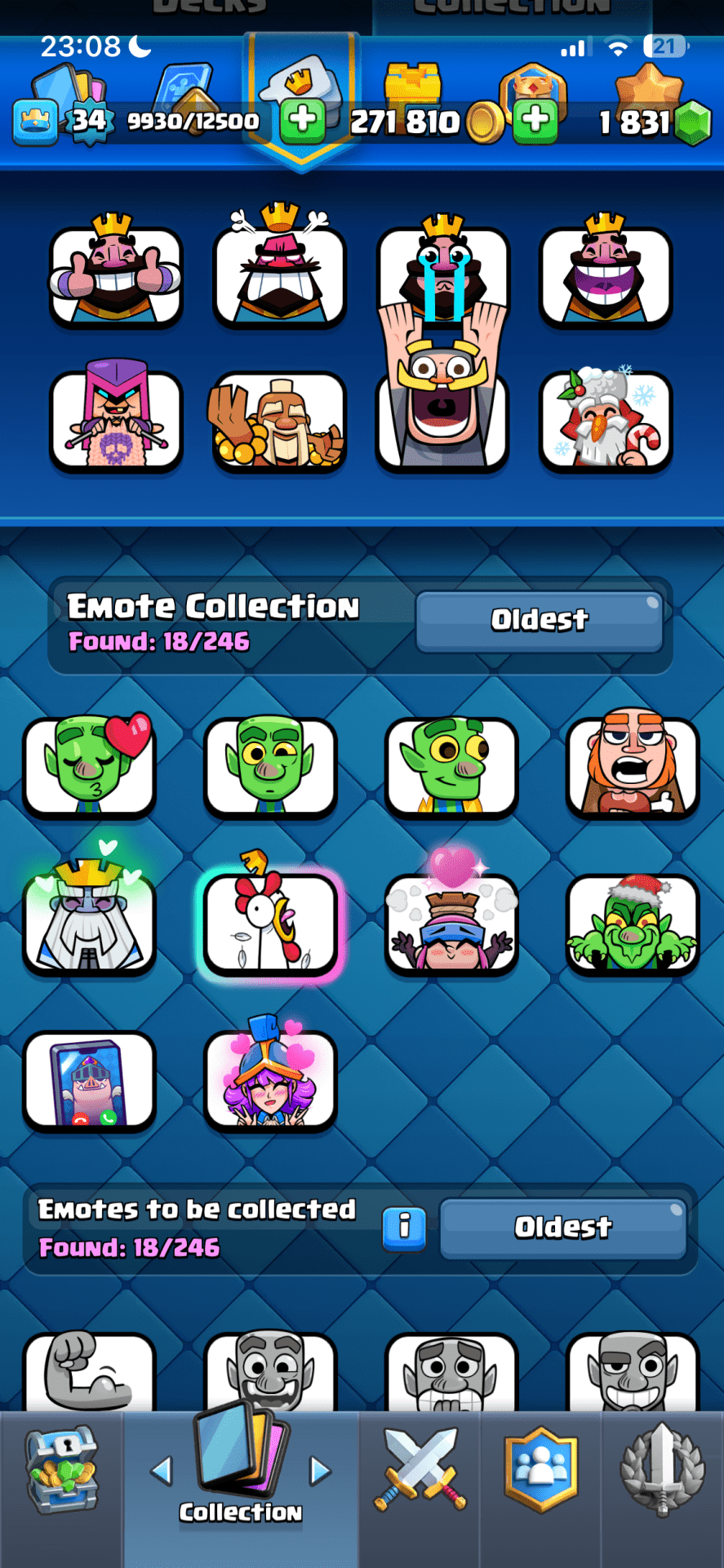724x1568 pixels.
Task: Open the player level 34 profile badge
Action: (88, 122)
